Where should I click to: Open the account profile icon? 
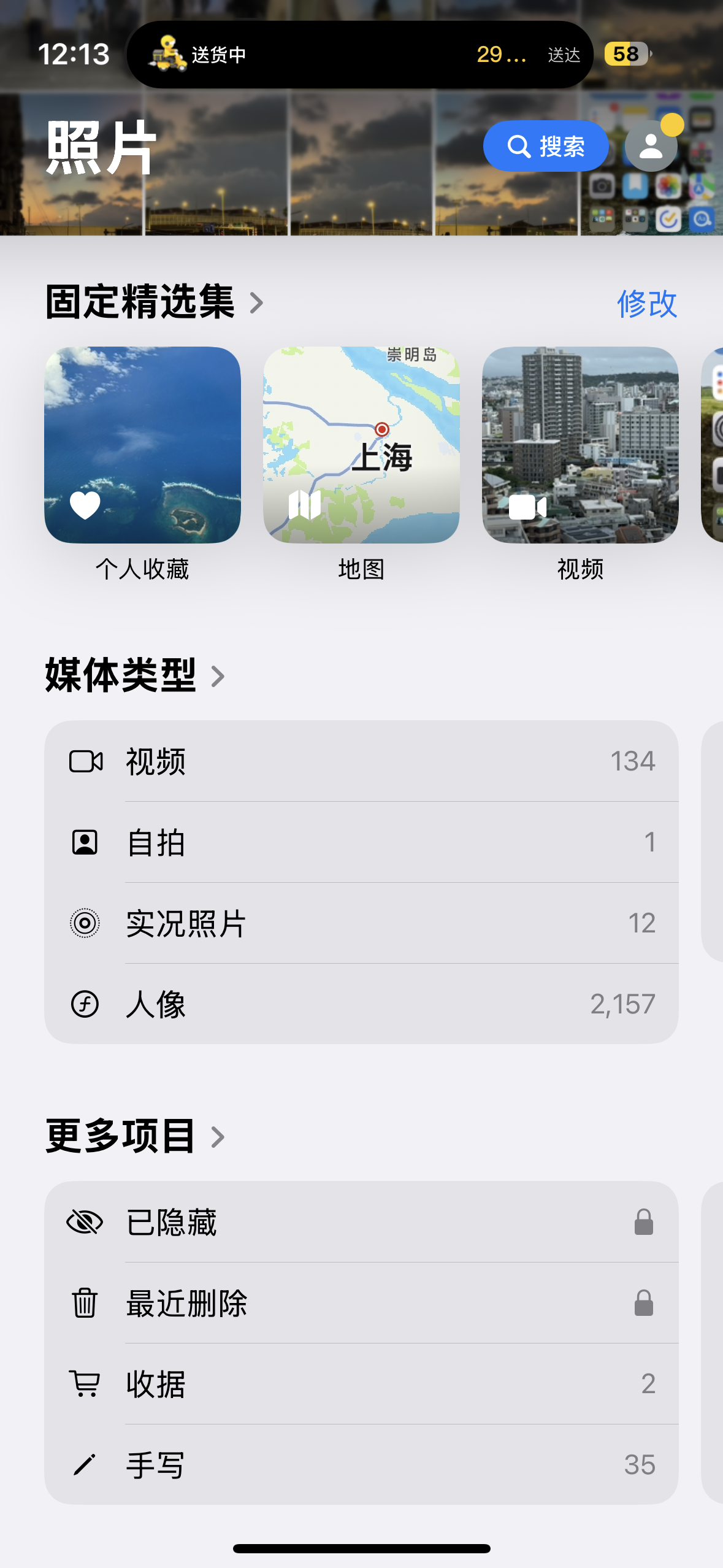coord(651,147)
